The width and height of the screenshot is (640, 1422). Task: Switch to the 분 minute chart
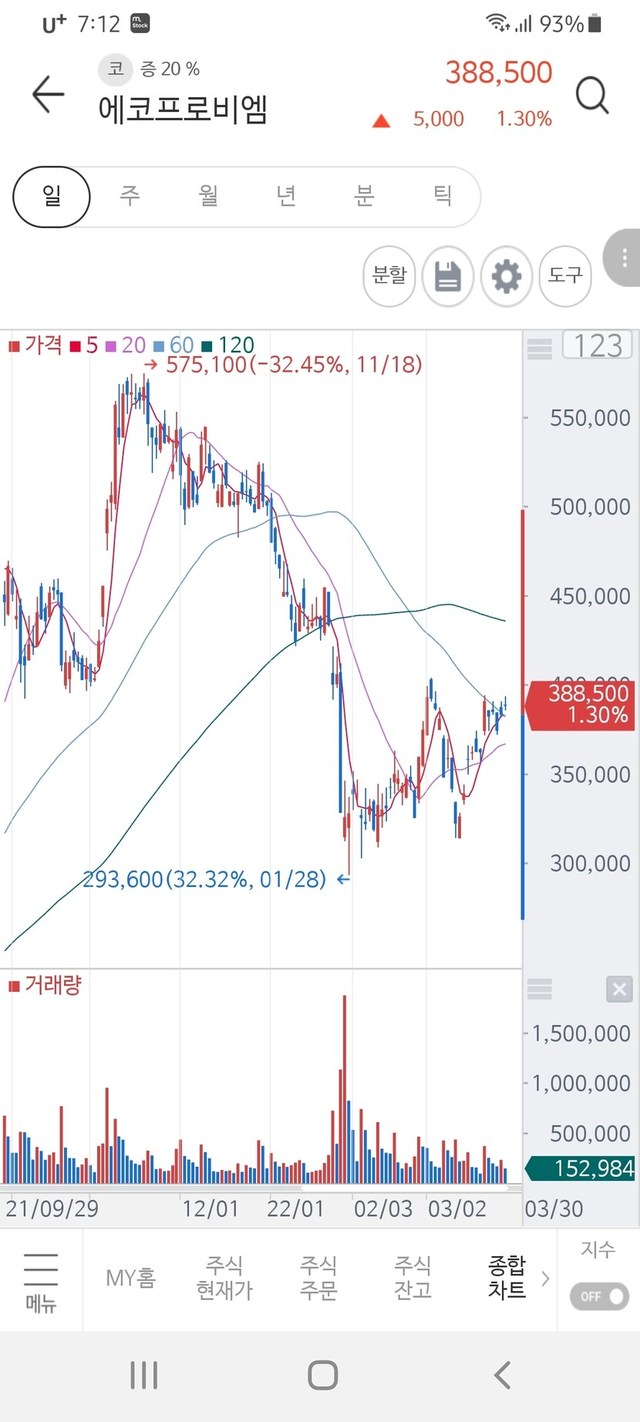(364, 196)
